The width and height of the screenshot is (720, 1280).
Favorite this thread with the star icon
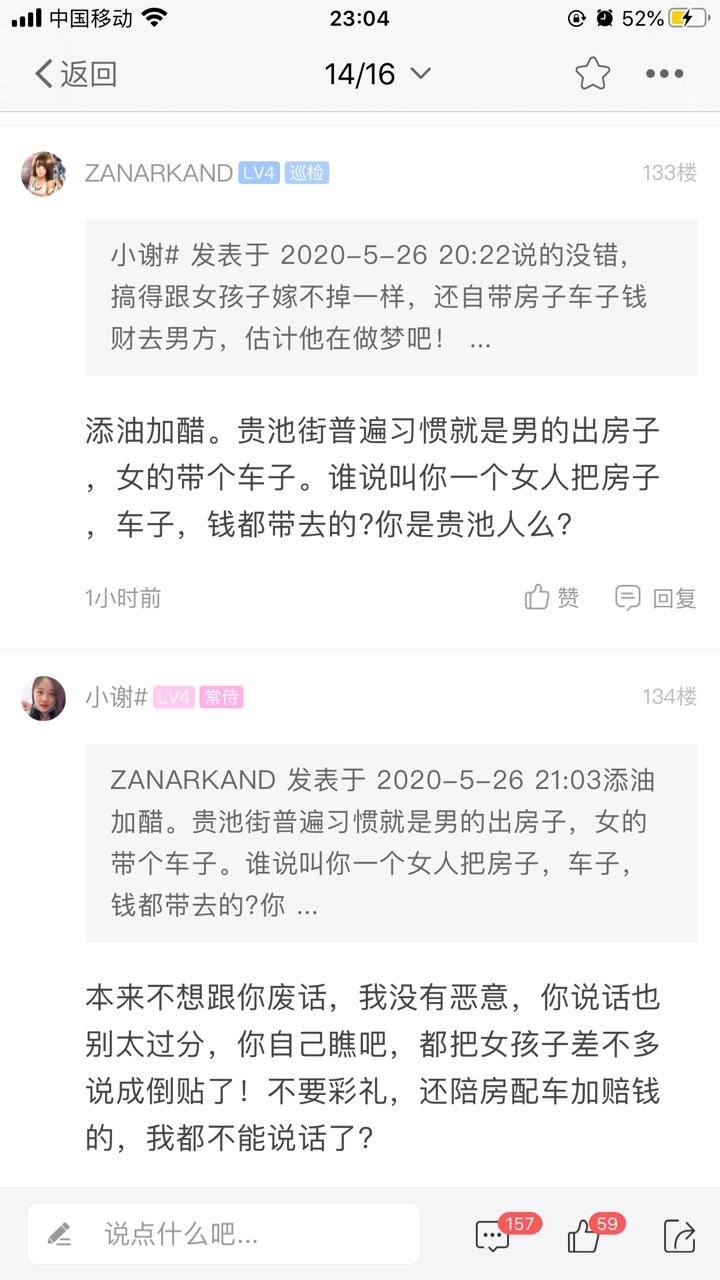pos(592,74)
